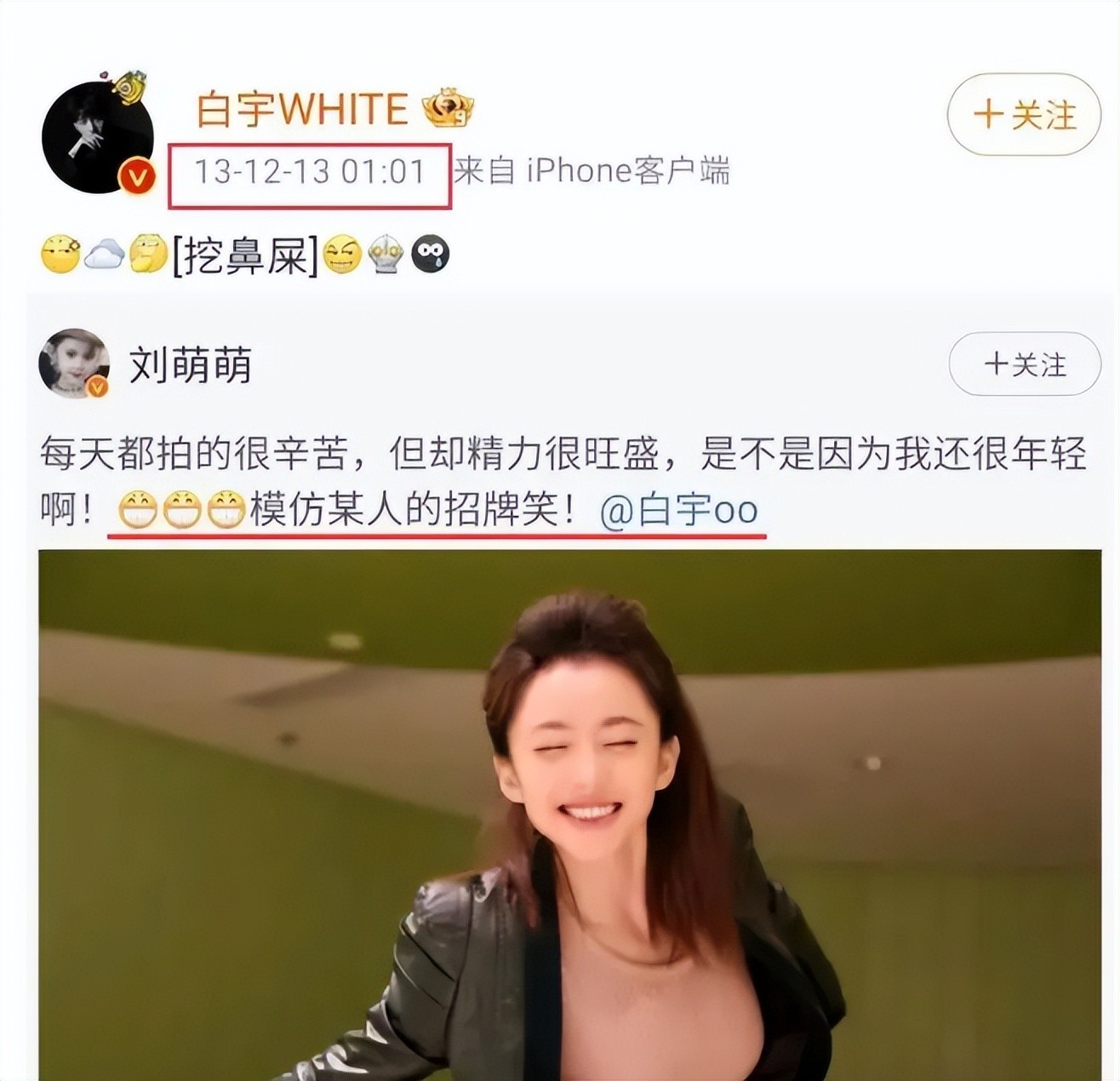View the photo in 刘萌萌's post
Screen dimensions: 1120x1081
pos(569,814)
